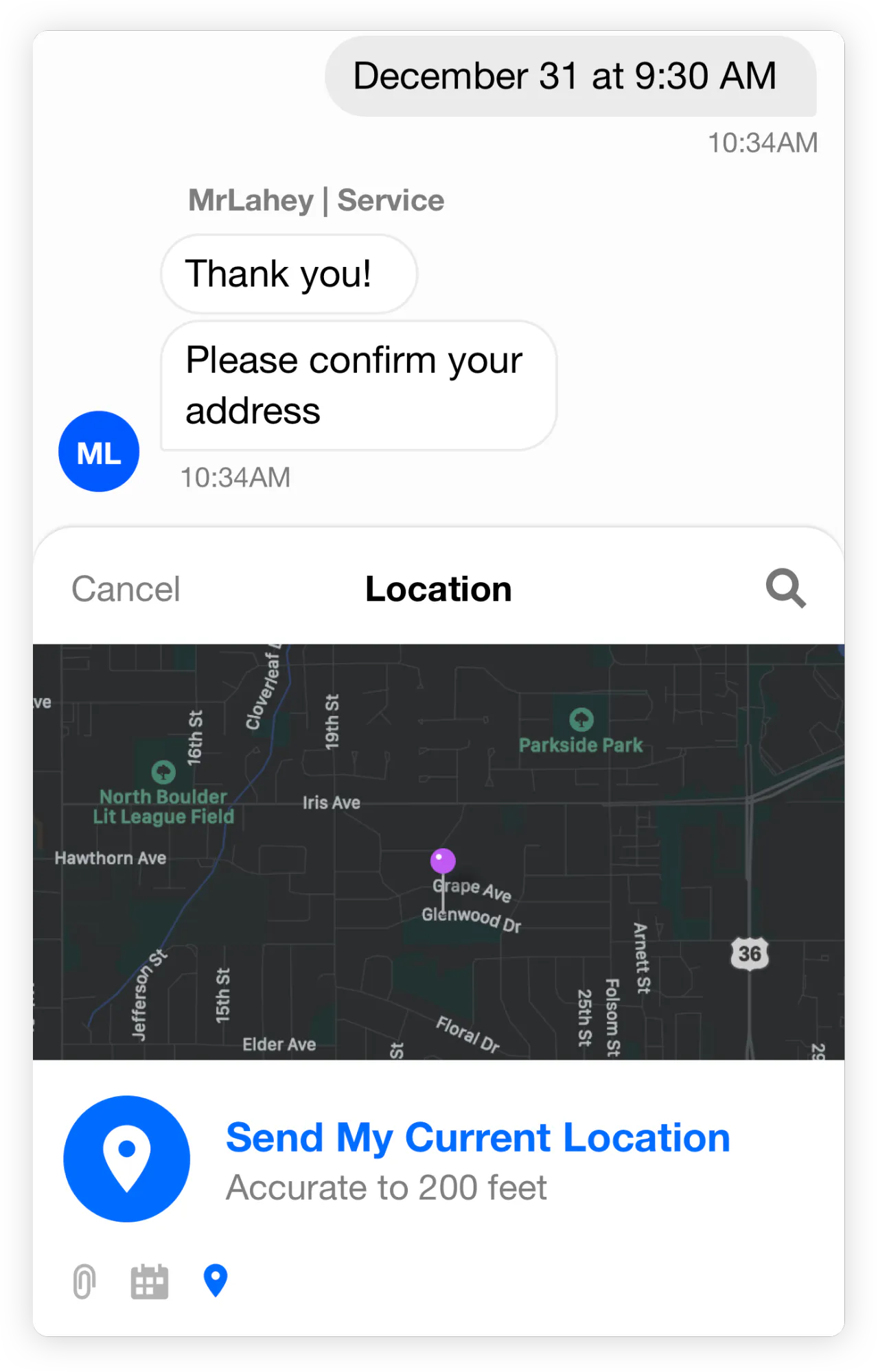Open the calendar picker icon

(150, 1281)
